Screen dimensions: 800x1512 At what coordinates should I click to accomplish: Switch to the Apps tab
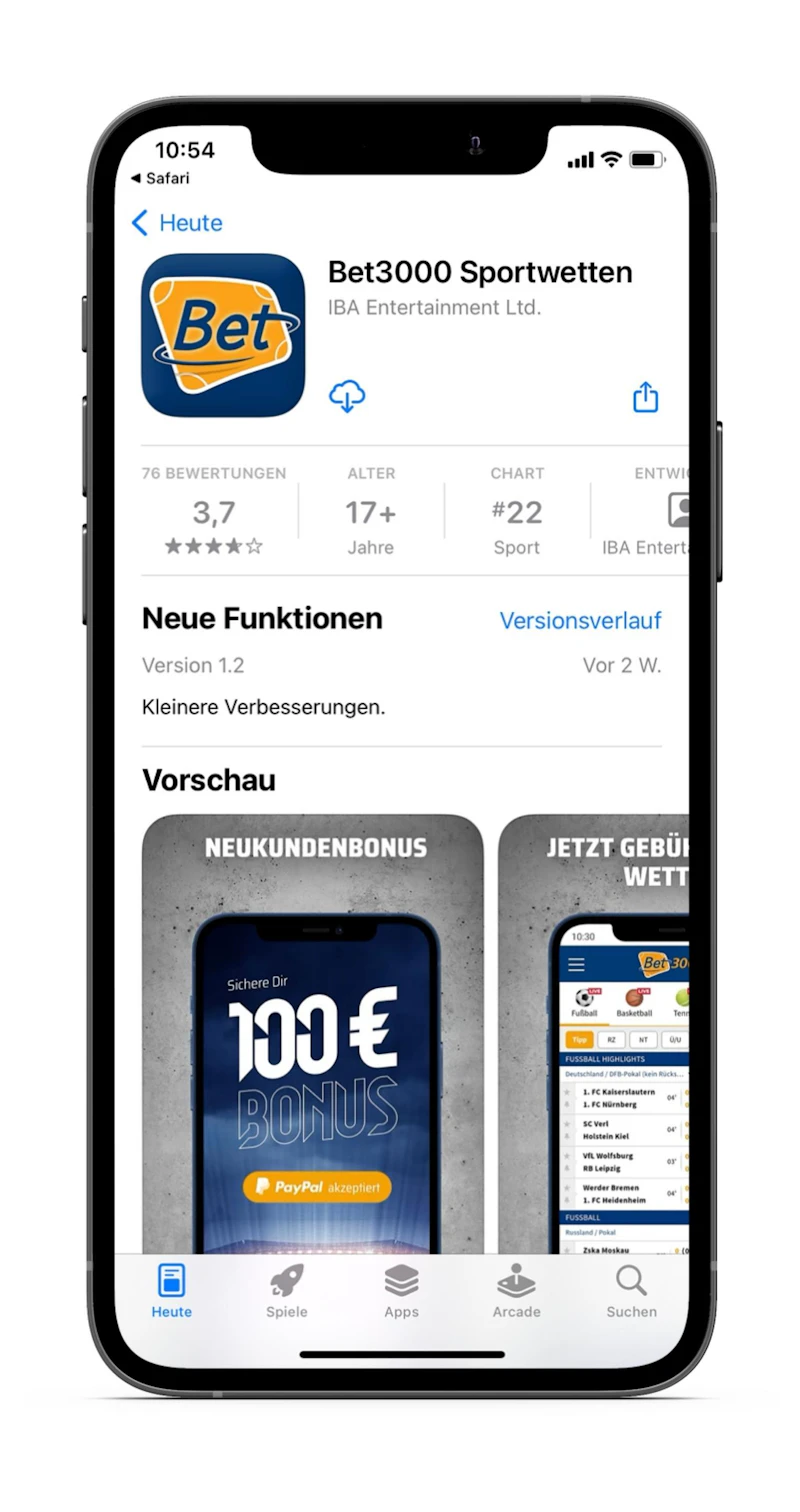click(x=401, y=1291)
